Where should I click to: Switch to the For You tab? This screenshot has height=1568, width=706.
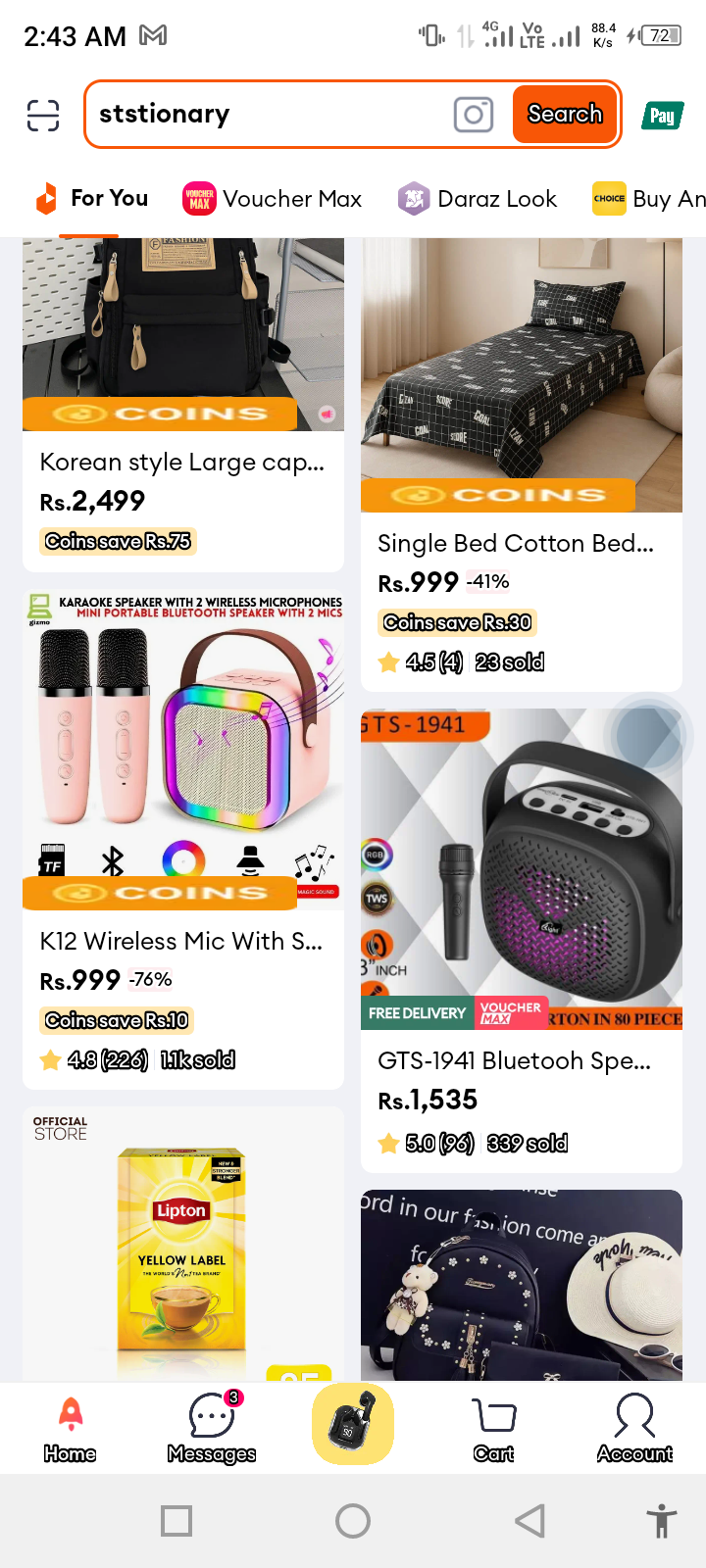click(92, 199)
